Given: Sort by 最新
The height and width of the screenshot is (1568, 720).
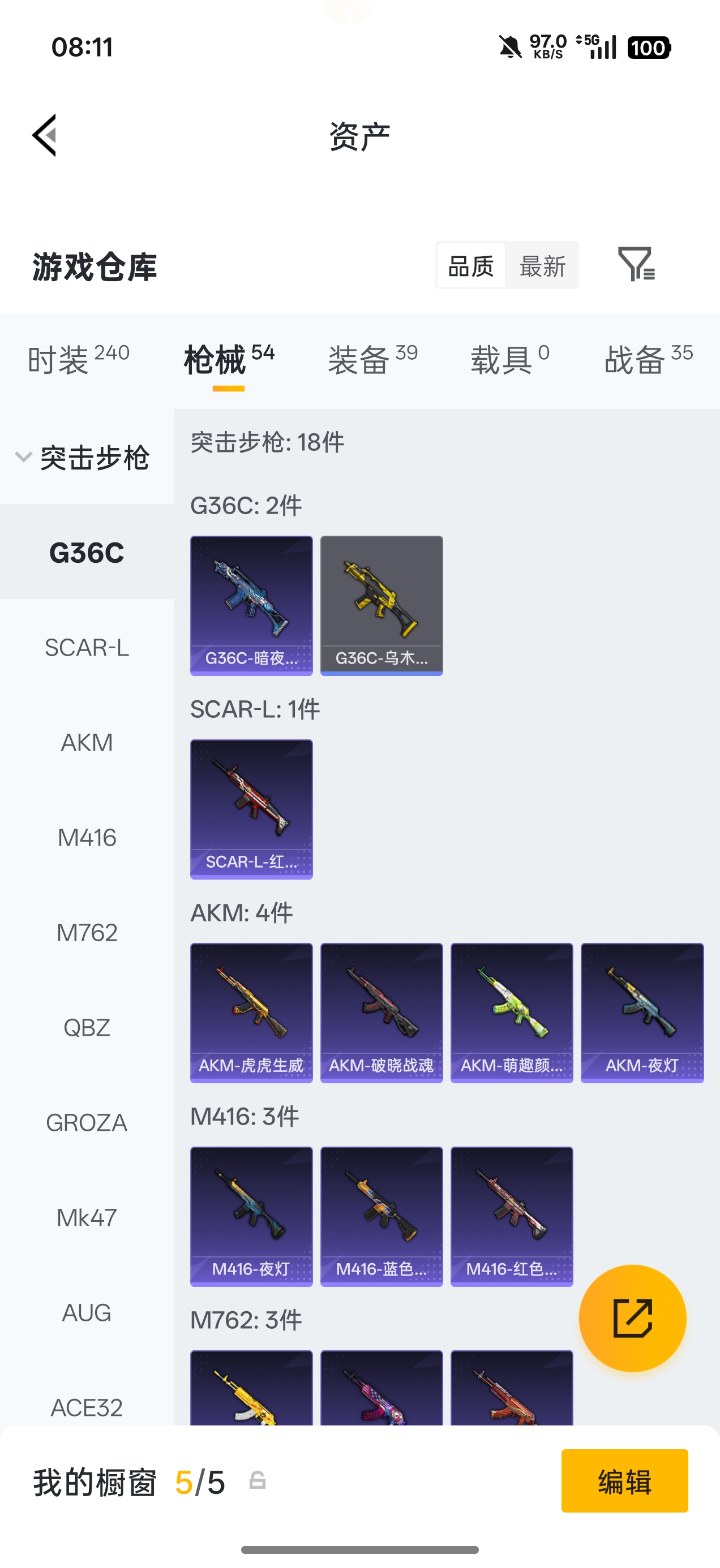Looking at the screenshot, I should 542,266.
